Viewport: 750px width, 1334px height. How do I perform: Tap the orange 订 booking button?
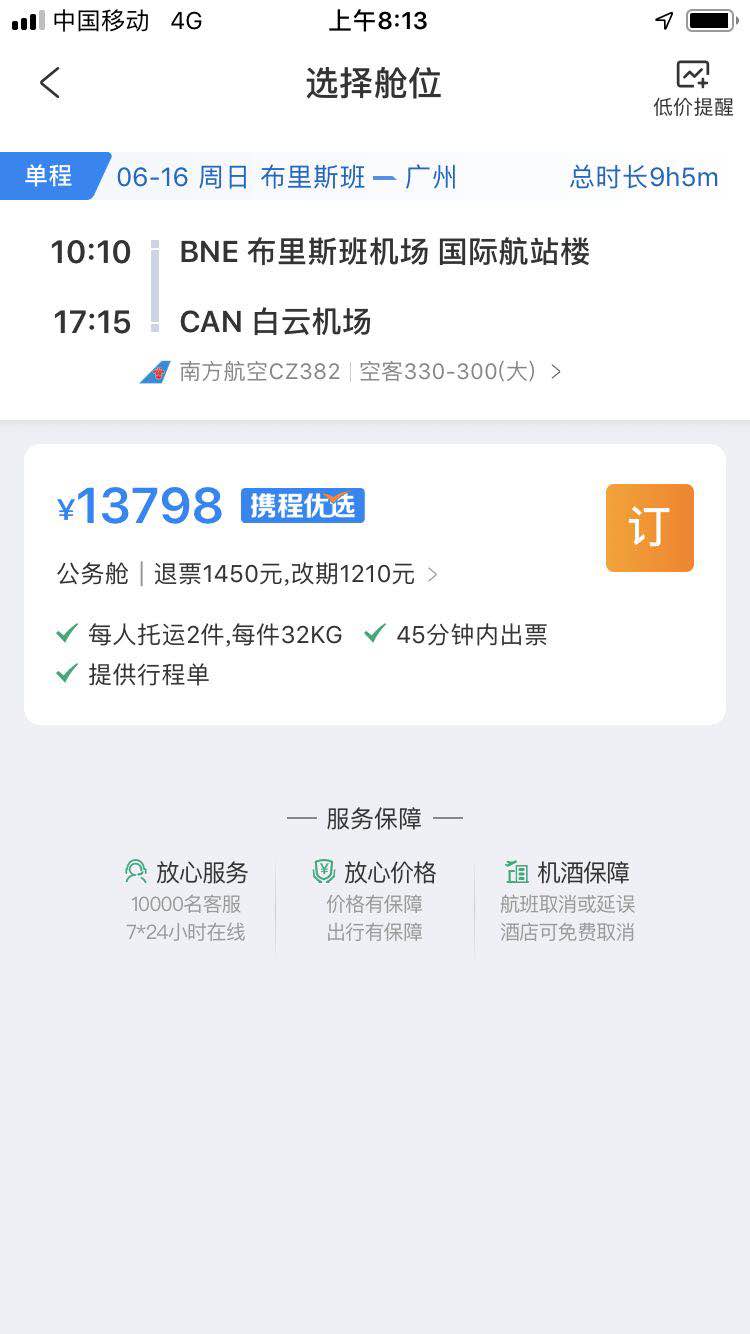[649, 528]
